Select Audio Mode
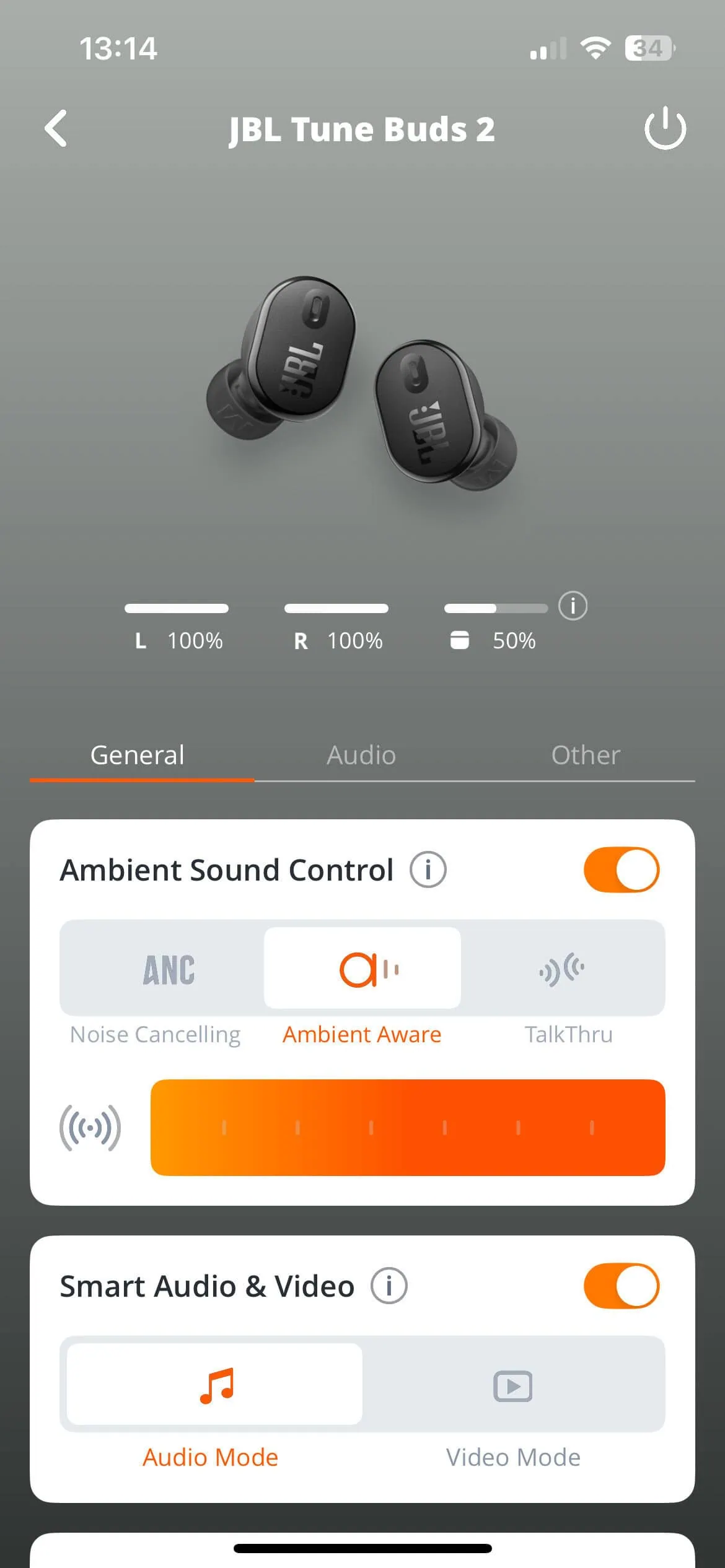The width and height of the screenshot is (725, 1568). (x=214, y=1385)
